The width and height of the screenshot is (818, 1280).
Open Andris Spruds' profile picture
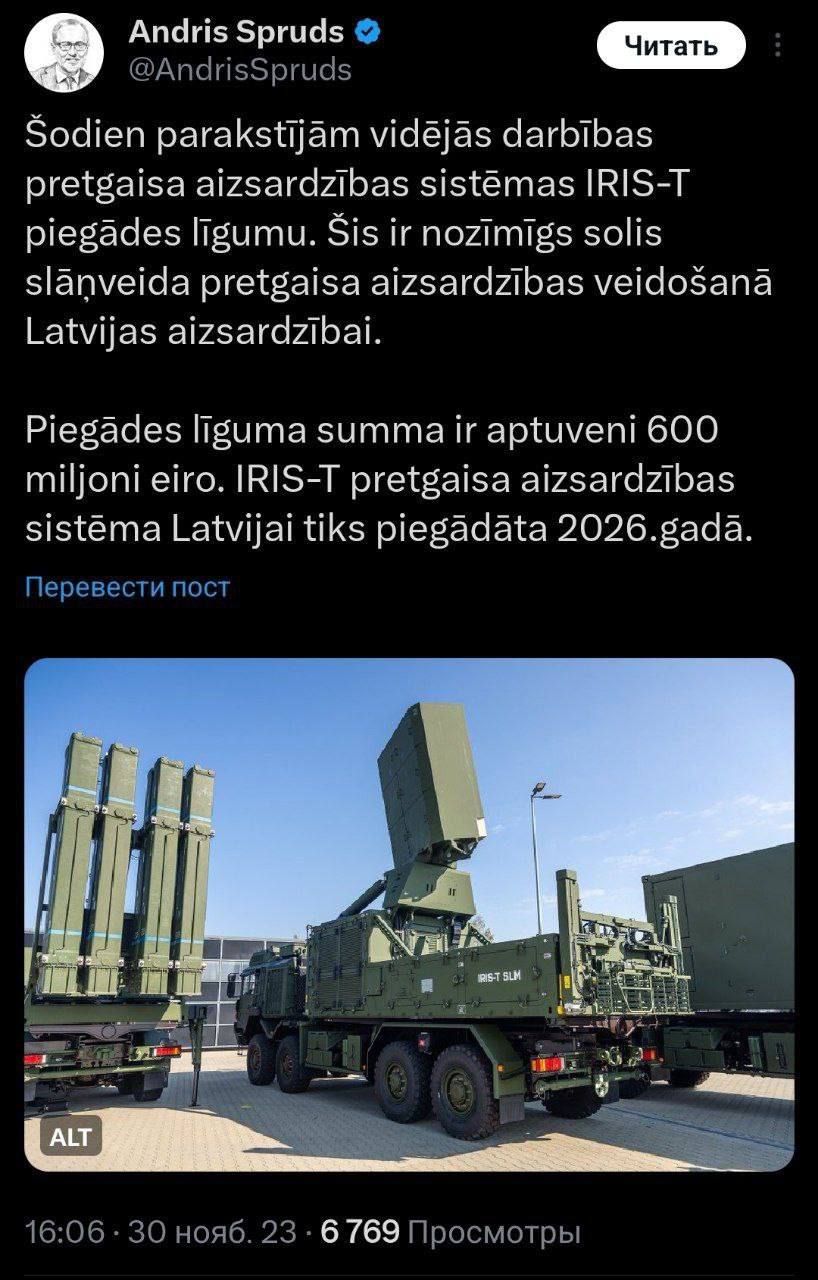click(x=64, y=52)
